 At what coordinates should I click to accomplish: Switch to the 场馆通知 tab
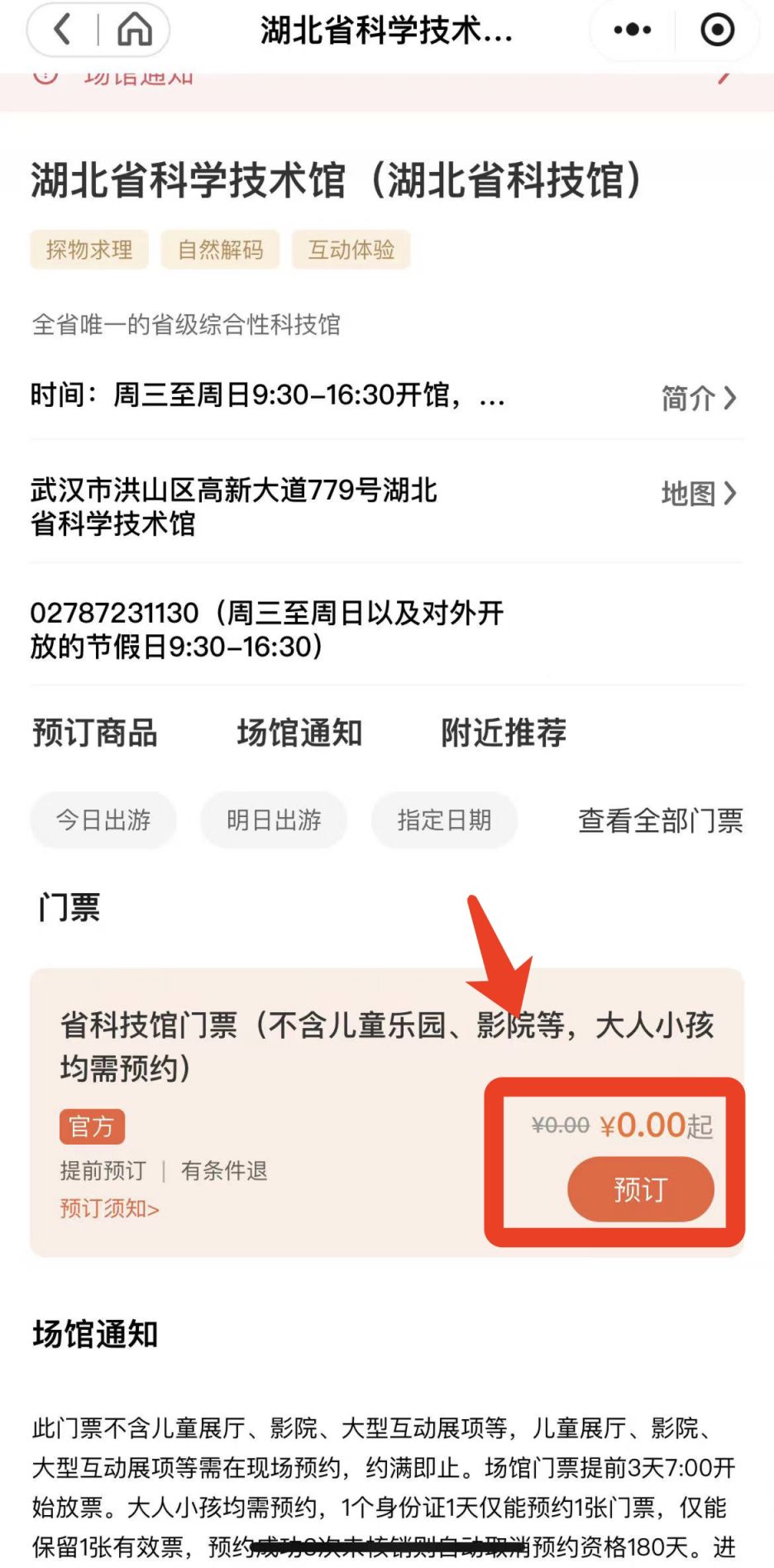point(299,733)
